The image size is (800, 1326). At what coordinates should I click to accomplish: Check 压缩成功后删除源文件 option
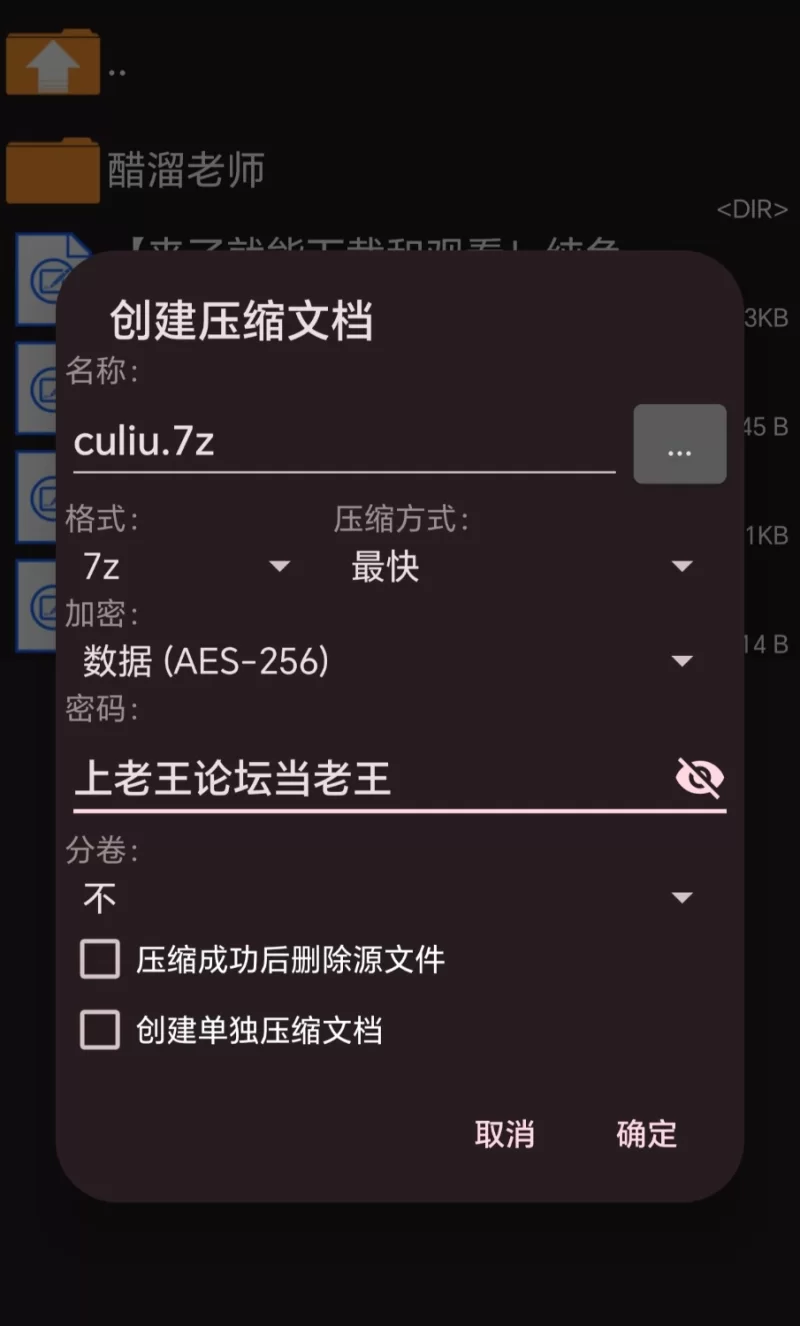(100, 960)
